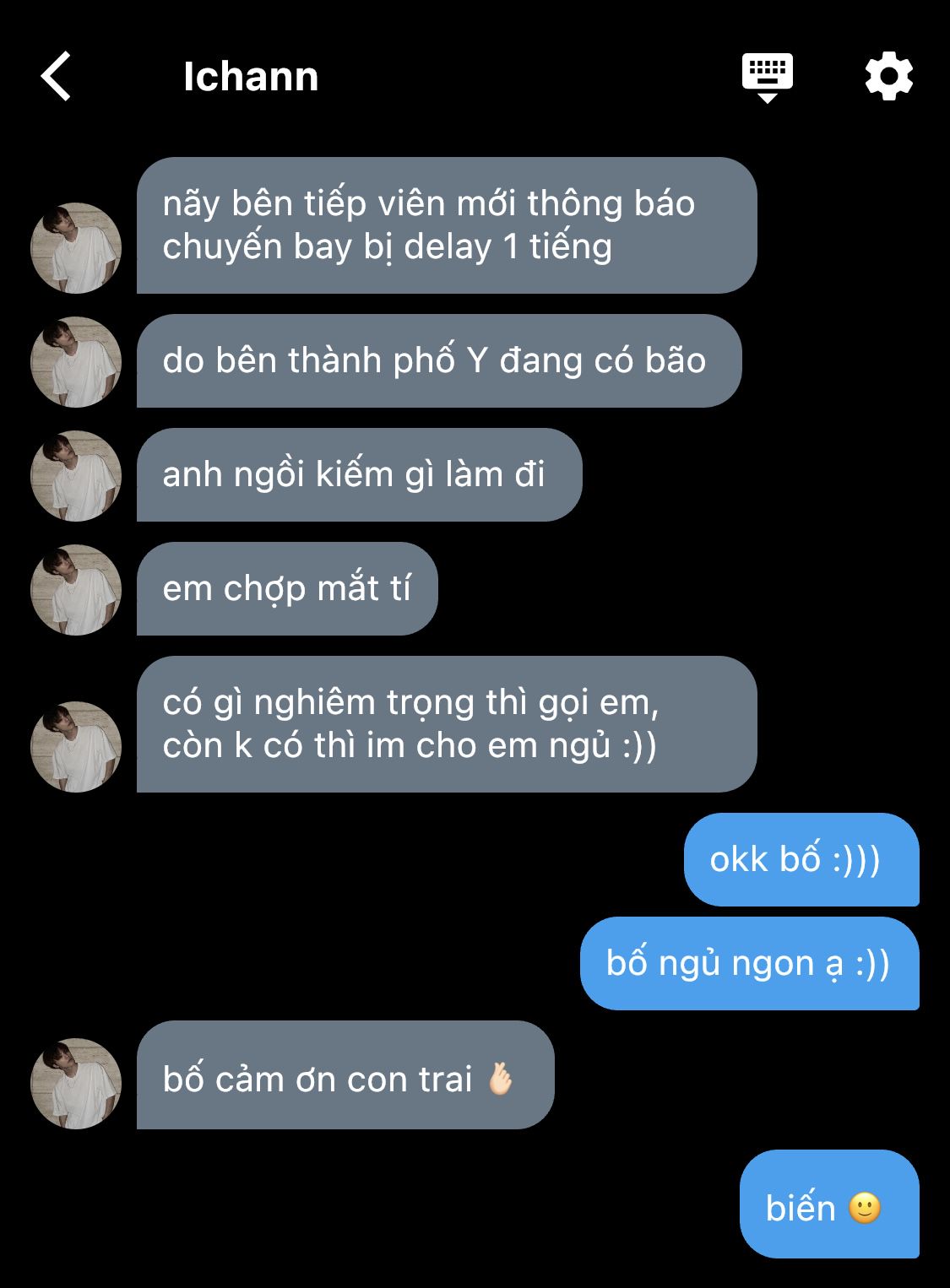
Task: Show the keyboard with the keyboard icon
Action: [767, 77]
